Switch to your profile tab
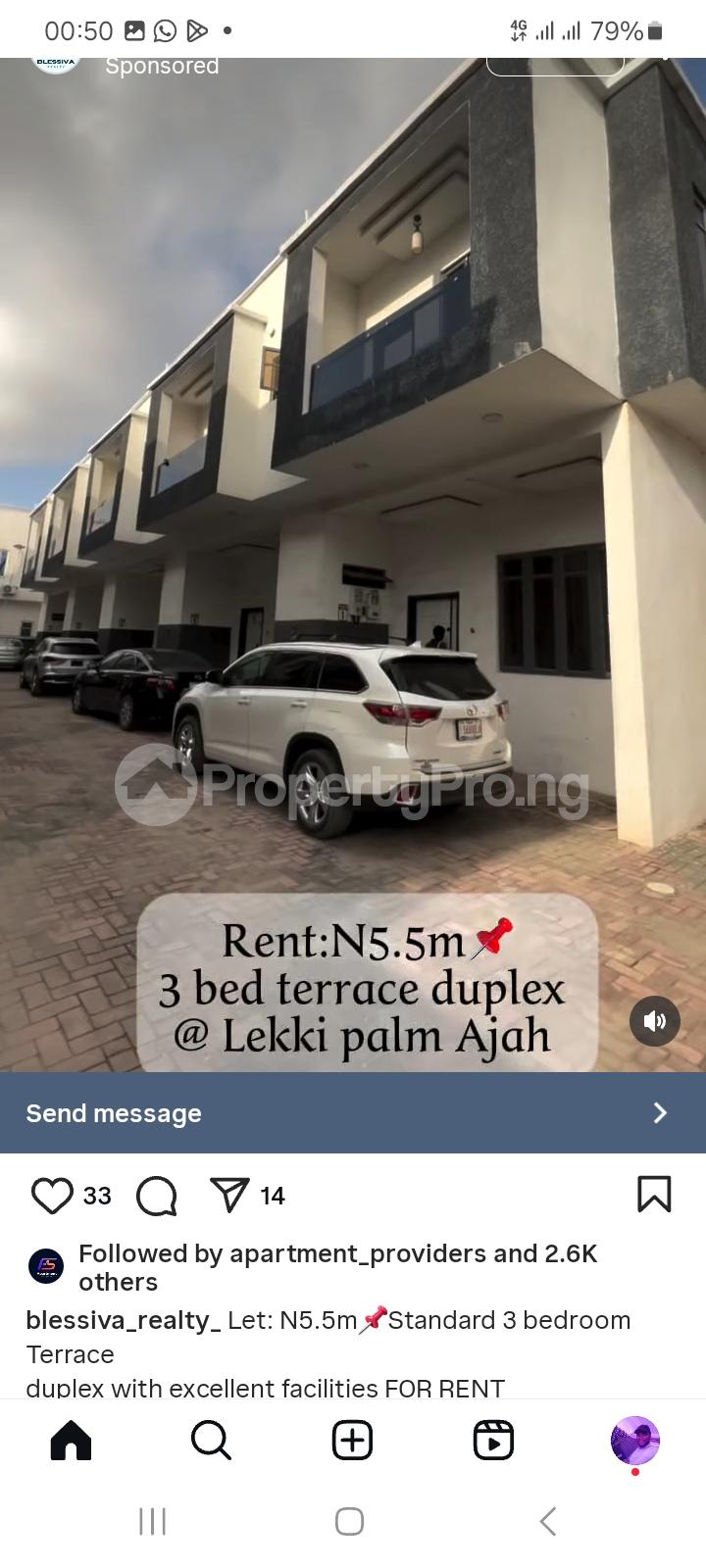The height and width of the screenshot is (1568, 706). (634, 1441)
